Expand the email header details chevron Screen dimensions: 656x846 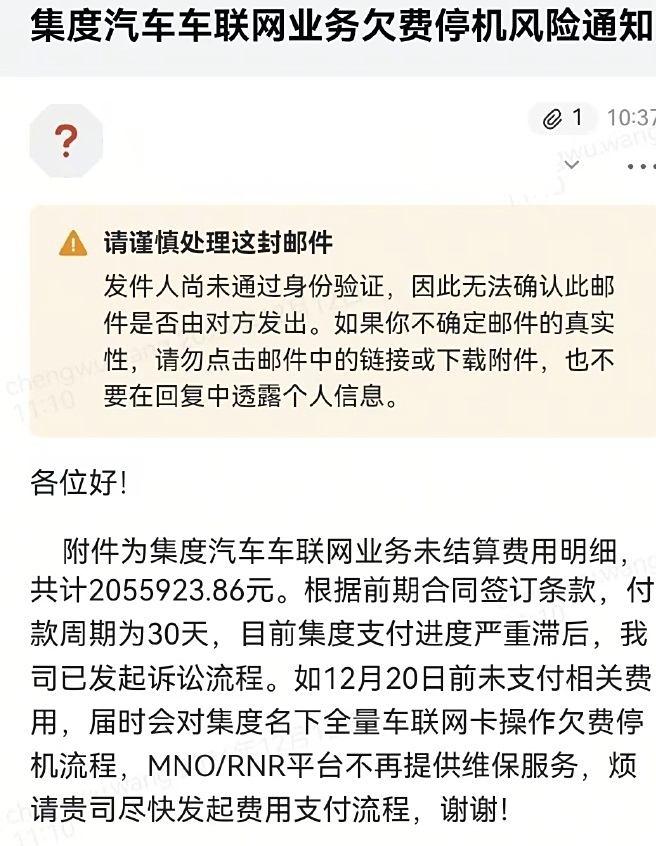click(573, 164)
